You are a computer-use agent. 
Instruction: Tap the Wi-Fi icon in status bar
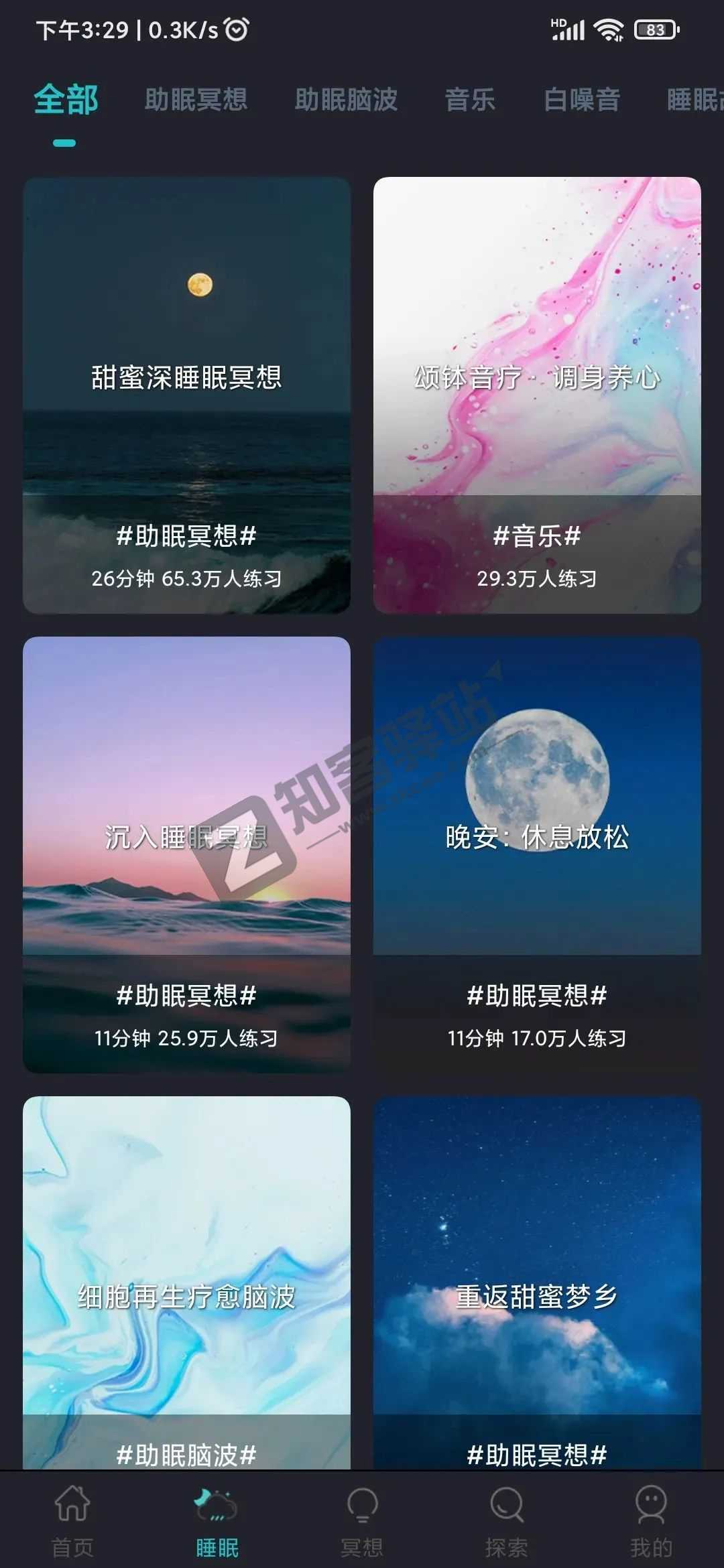point(608,28)
